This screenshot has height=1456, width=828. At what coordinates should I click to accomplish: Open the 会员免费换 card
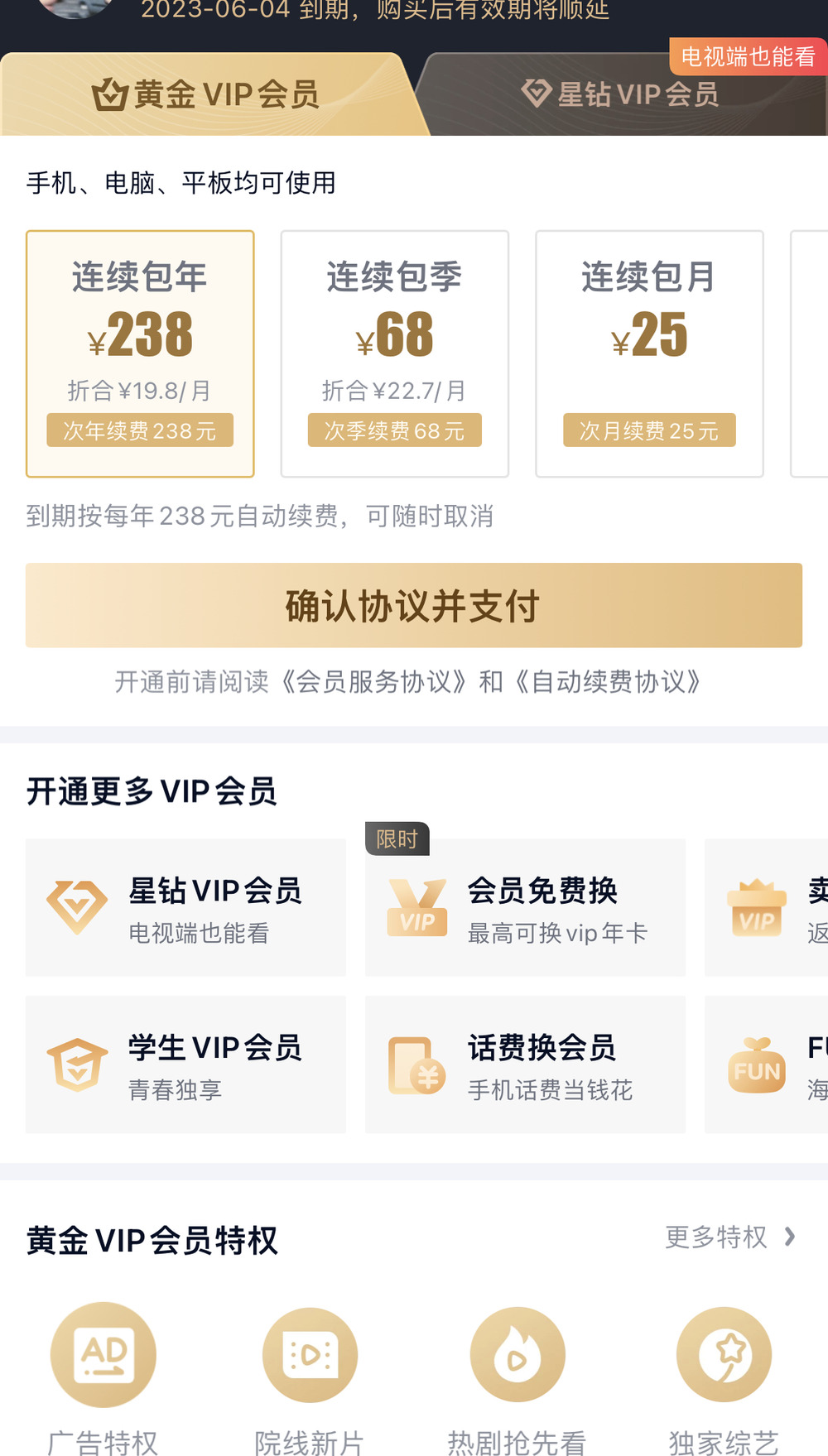[525, 907]
